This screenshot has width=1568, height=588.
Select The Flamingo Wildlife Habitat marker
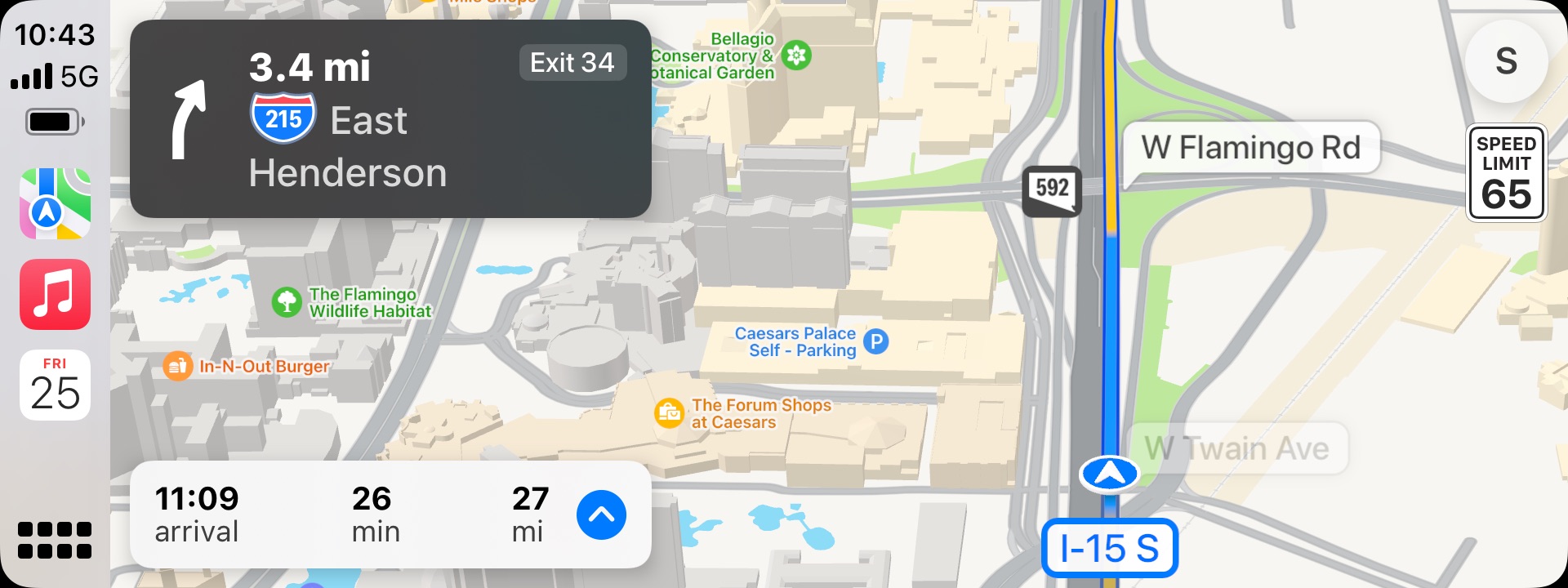tap(287, 302)
